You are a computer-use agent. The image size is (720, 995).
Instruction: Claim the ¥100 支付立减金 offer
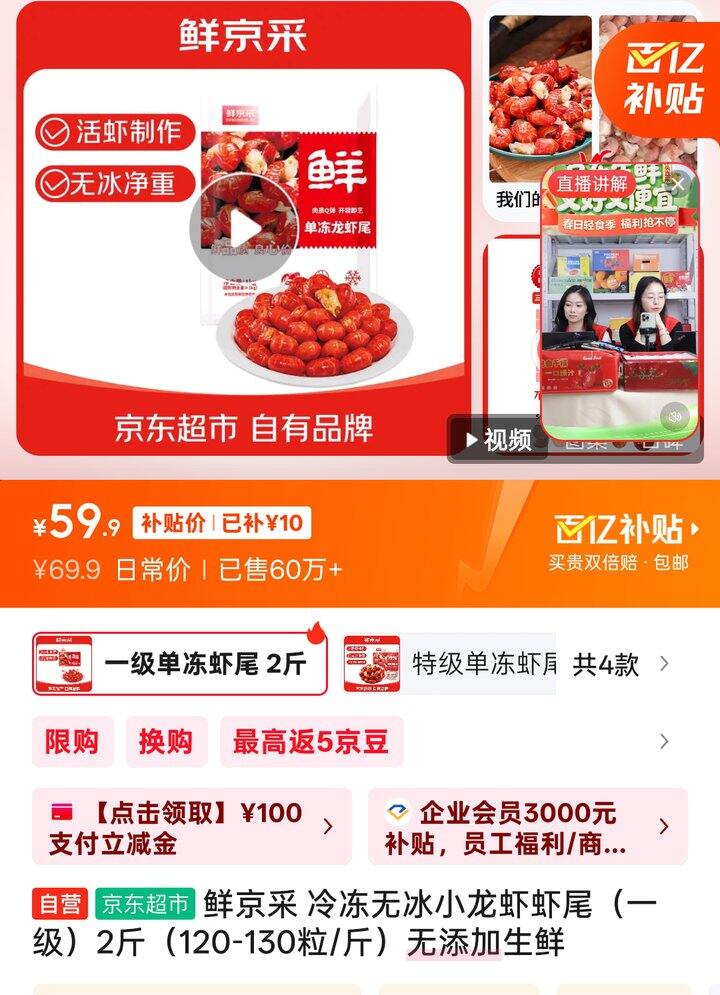(x=191, y=827)
